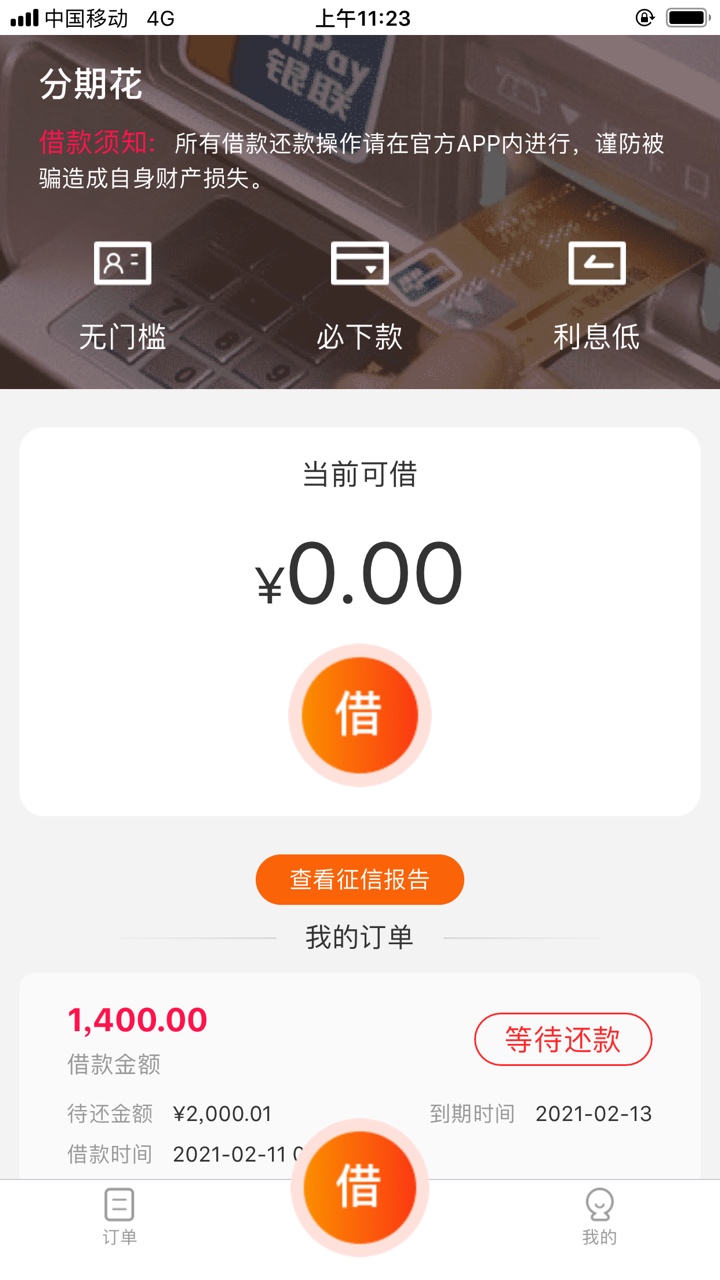Open the 1,400.00 loan order card

[360, 1076]
